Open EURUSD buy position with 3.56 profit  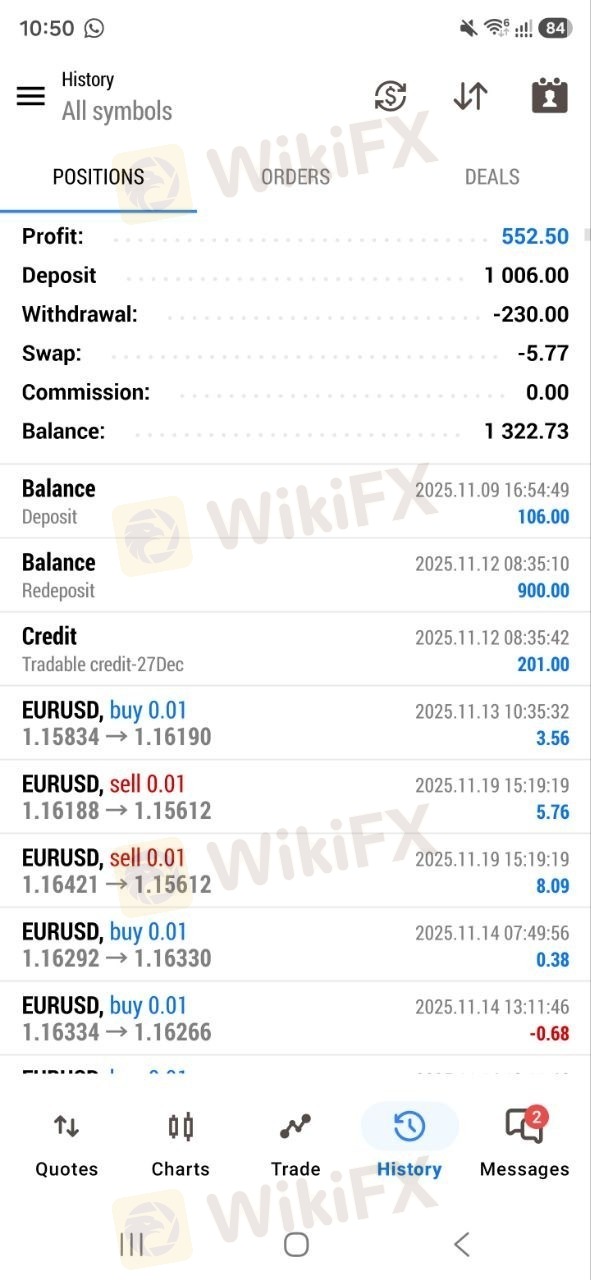click(295, 724)
